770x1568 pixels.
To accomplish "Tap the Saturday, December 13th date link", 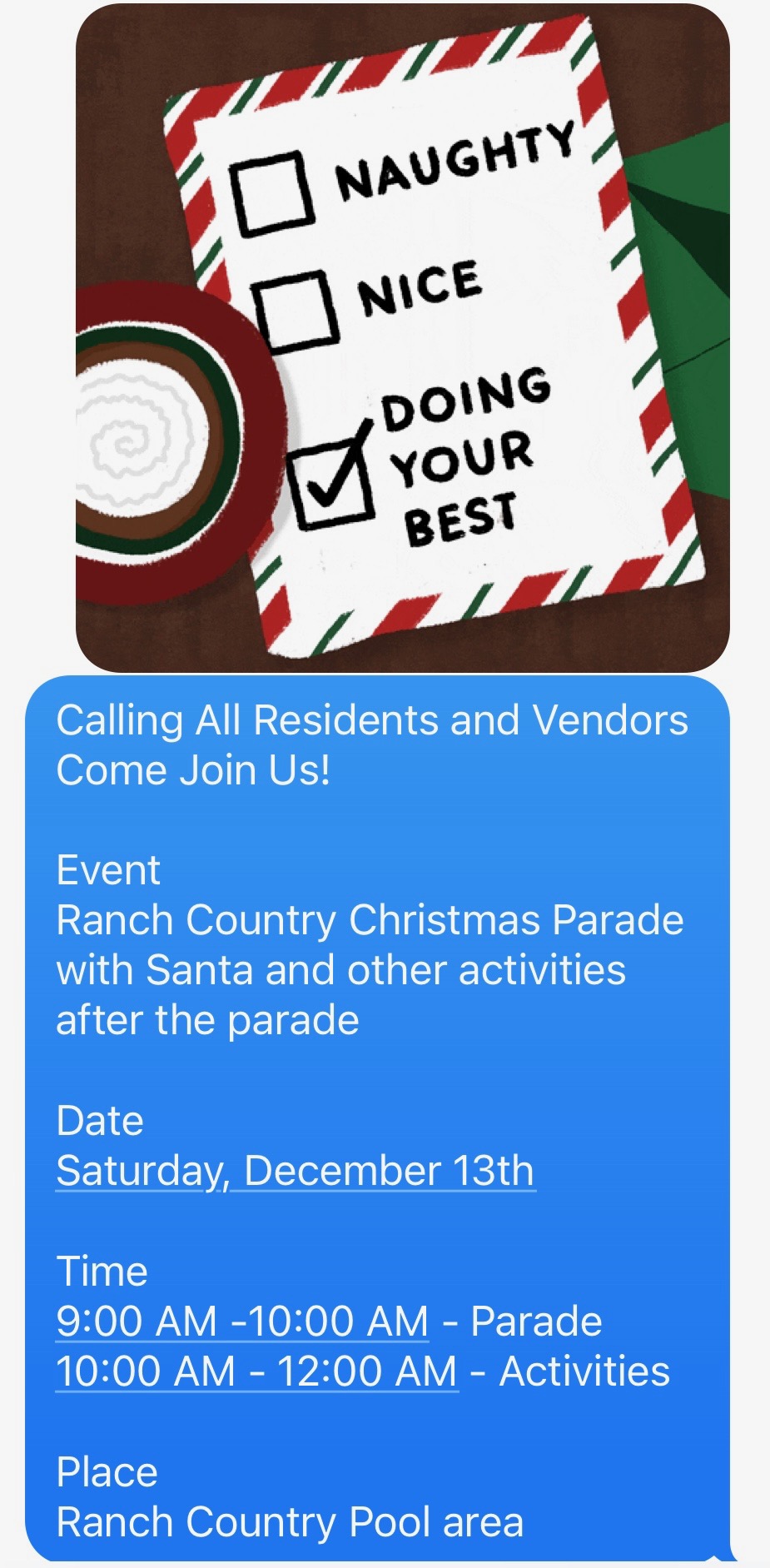I will (x=295, y=1171).
